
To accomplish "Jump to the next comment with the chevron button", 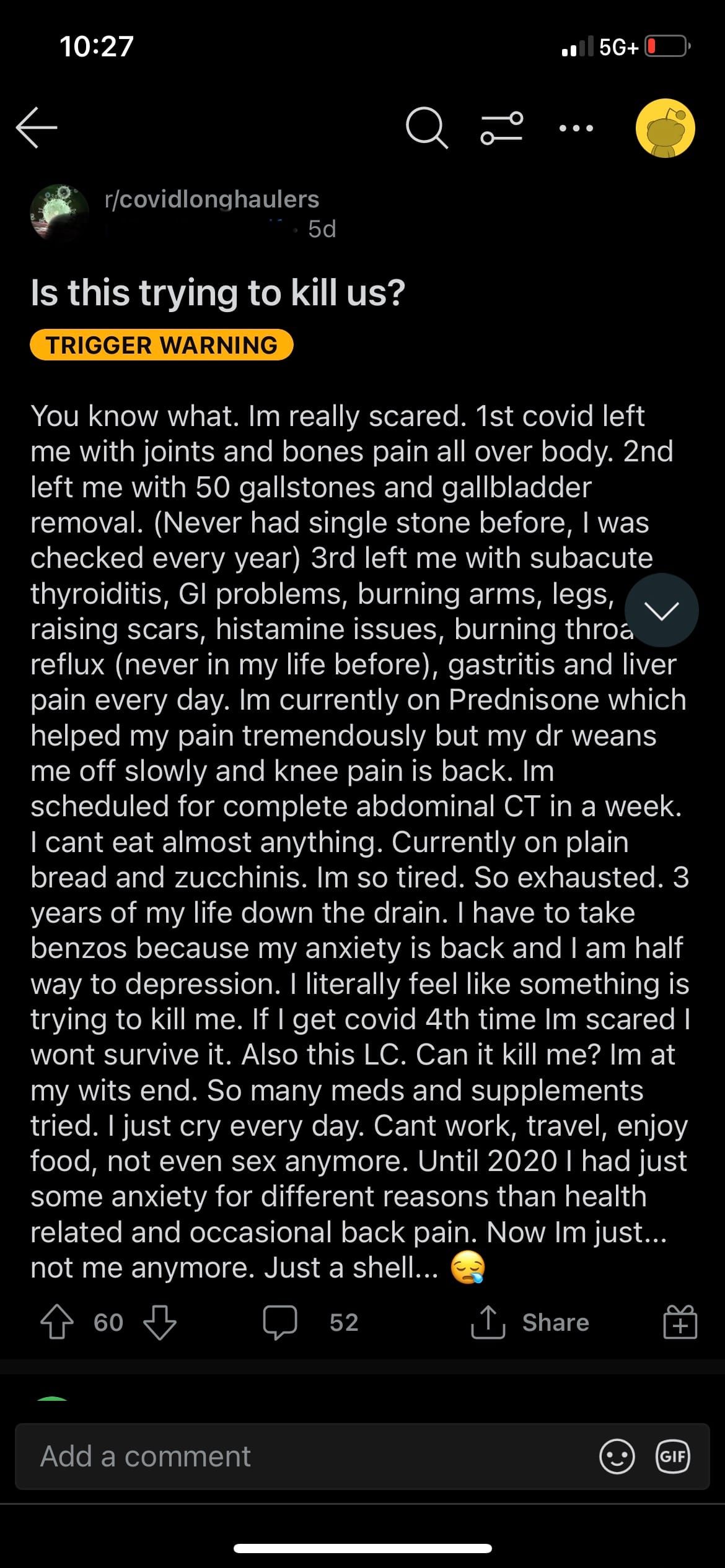I will tap(661, 611).
